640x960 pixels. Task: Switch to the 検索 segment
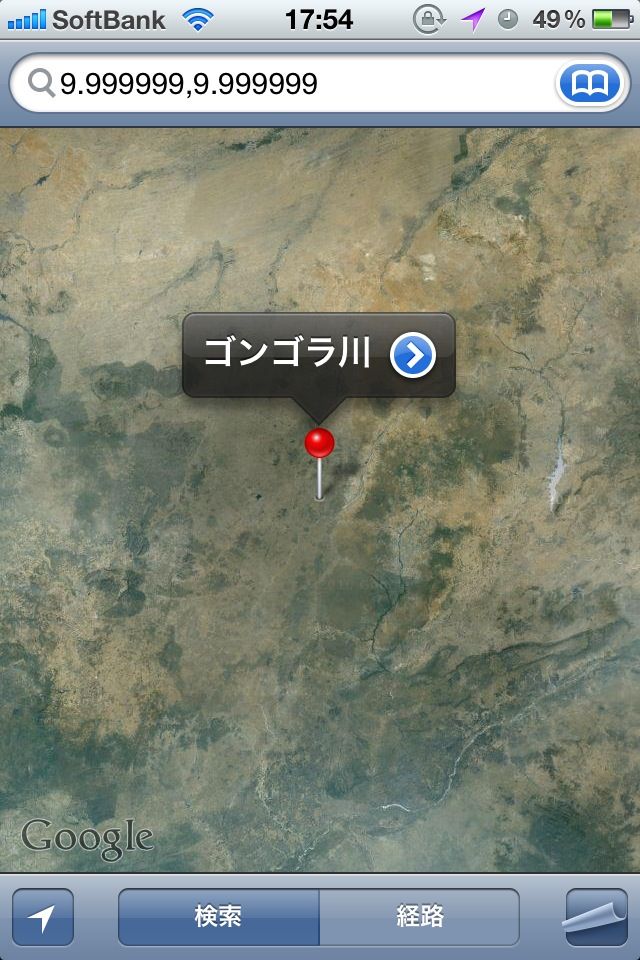coord(219,917)
